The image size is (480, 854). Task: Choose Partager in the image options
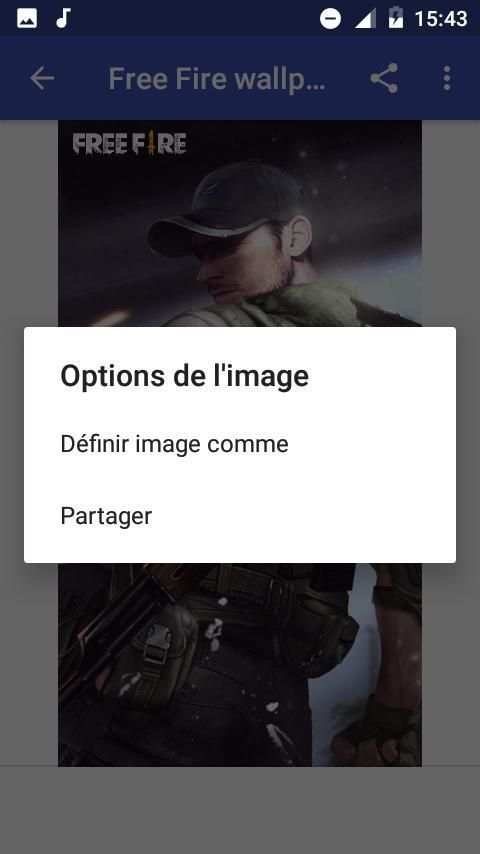pyautogui.click(x=240, y=516)
